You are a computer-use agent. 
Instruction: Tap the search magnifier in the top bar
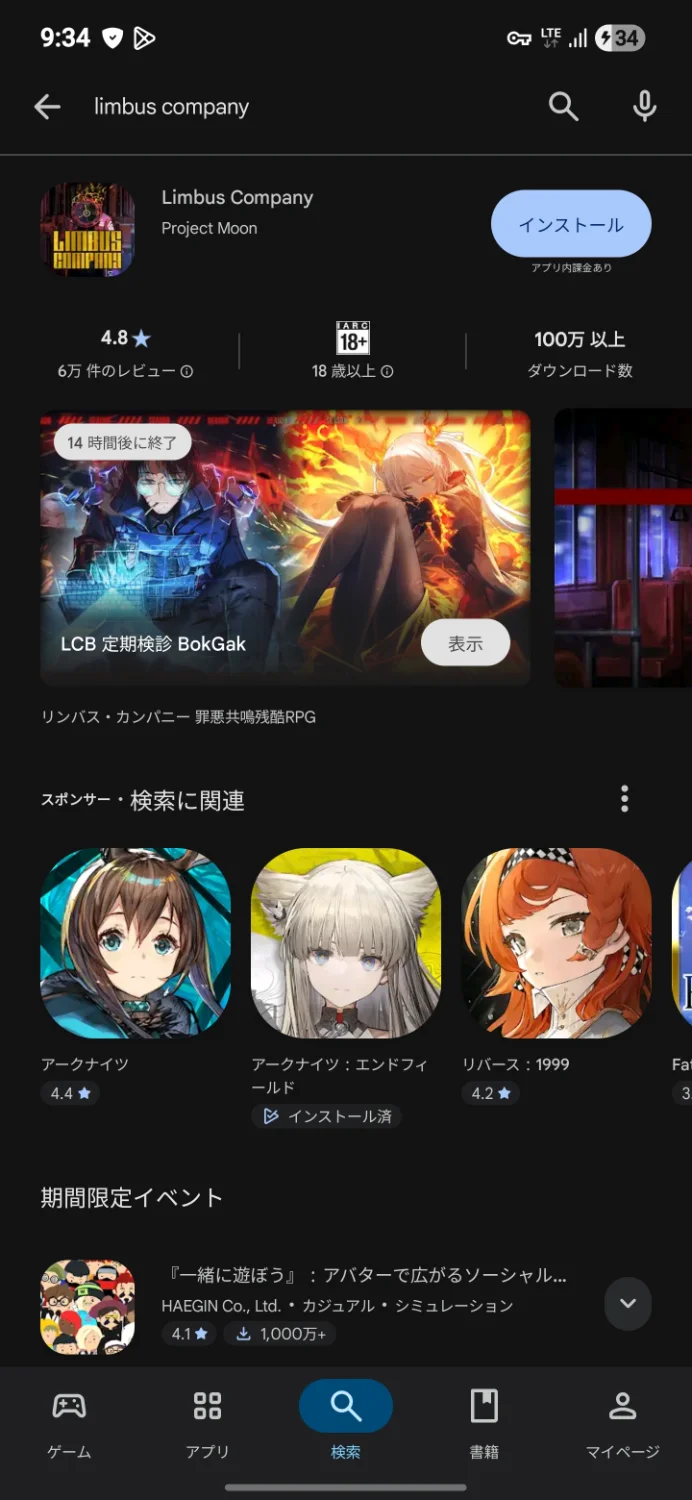[x=563, y=107]
